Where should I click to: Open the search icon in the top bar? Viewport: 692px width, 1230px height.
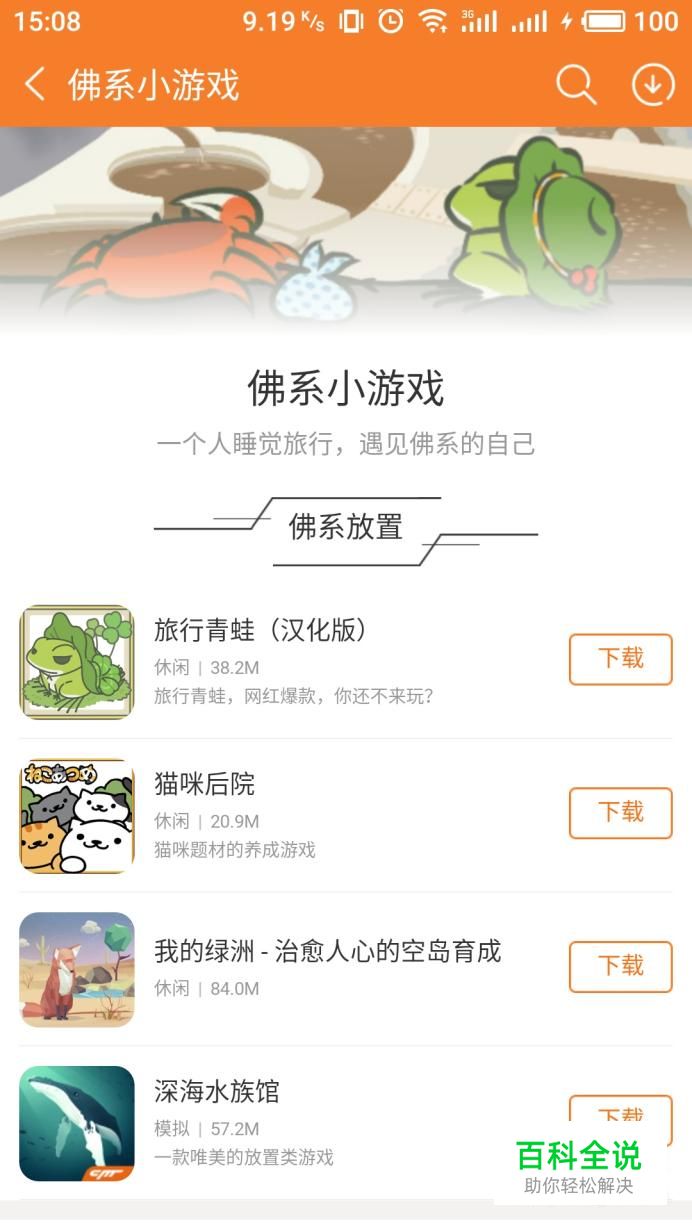(576, 85)
